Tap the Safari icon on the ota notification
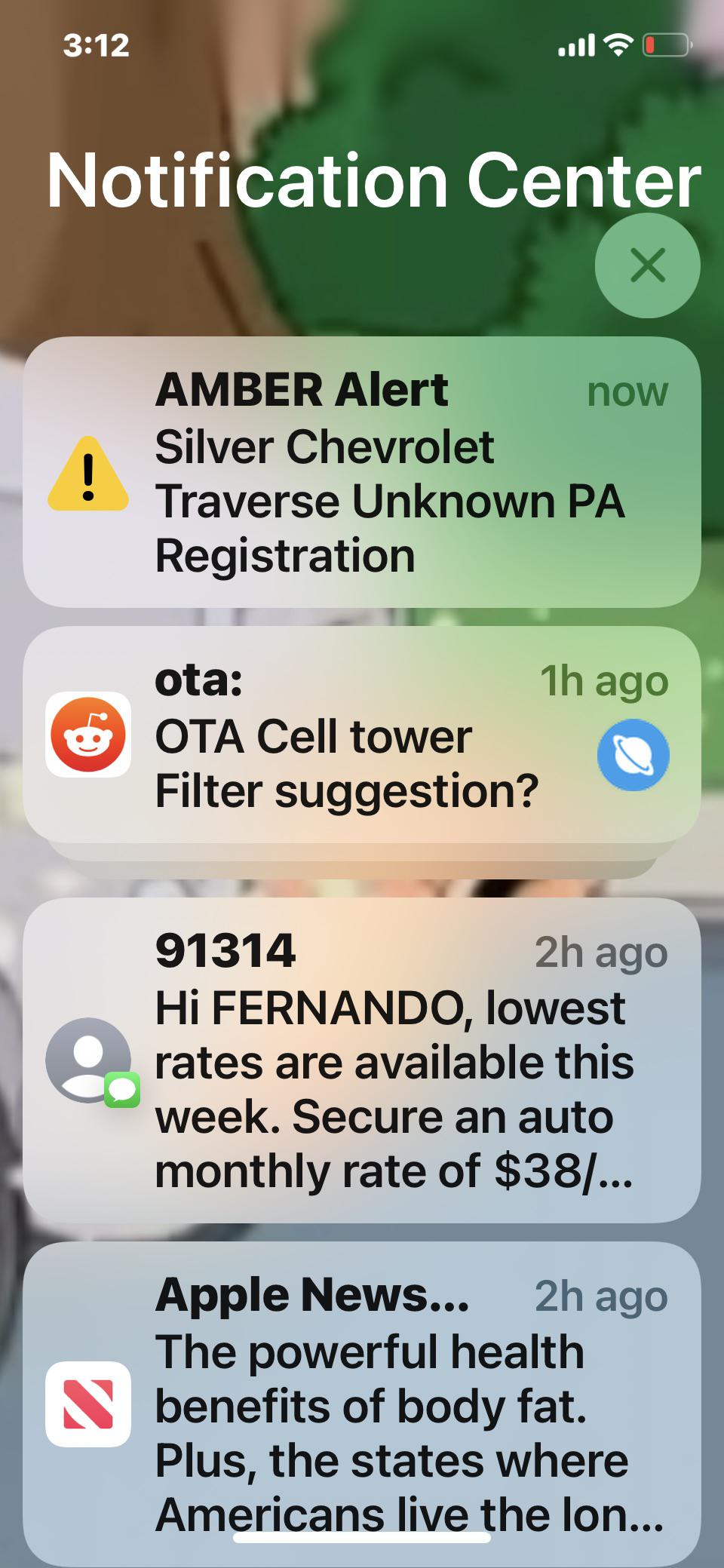The image size is (724, 1568). (634, 755)
